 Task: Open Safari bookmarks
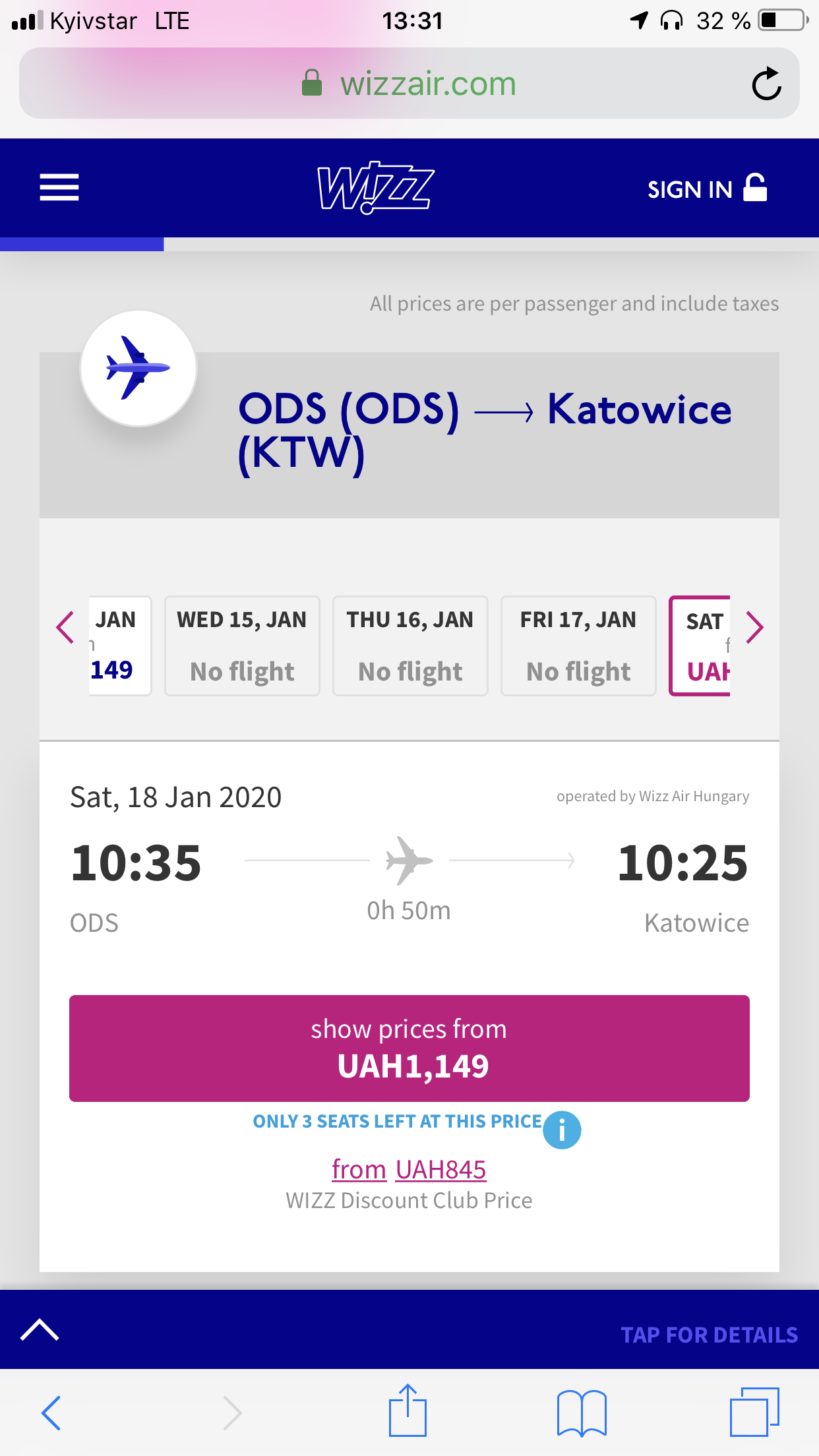coord(581,1412)
